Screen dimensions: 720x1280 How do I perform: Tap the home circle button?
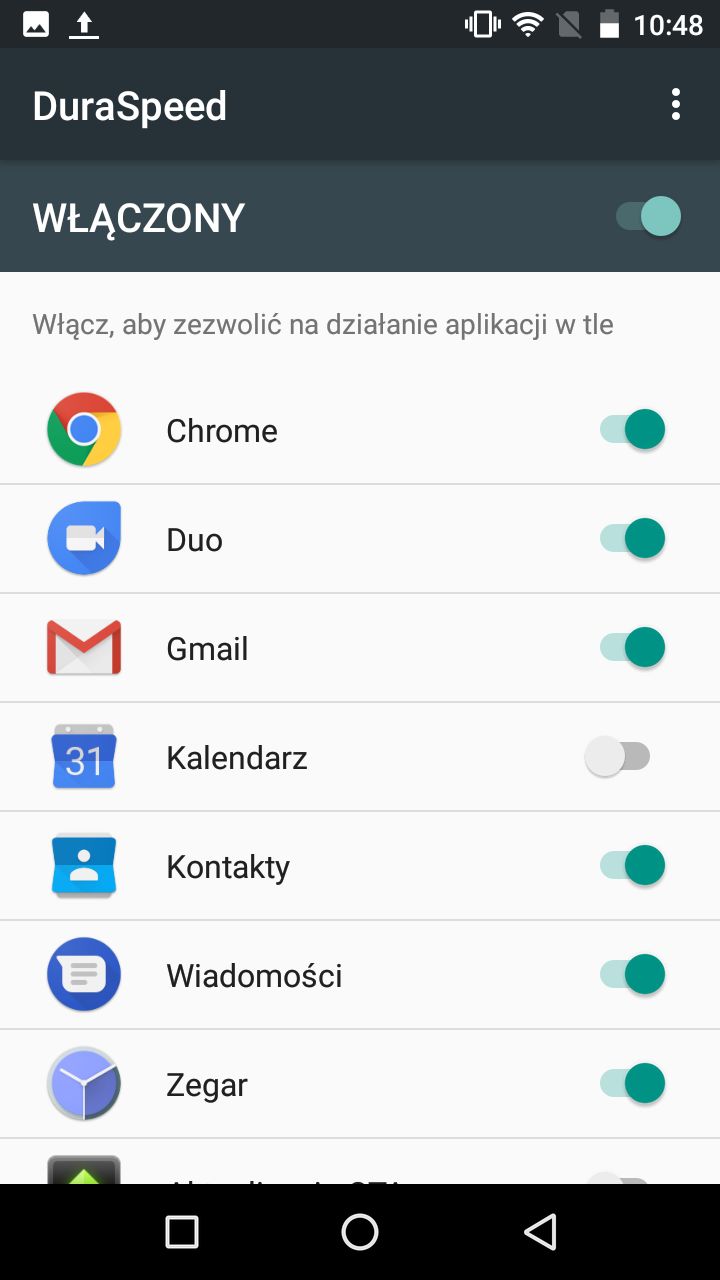pos(360,1232)
